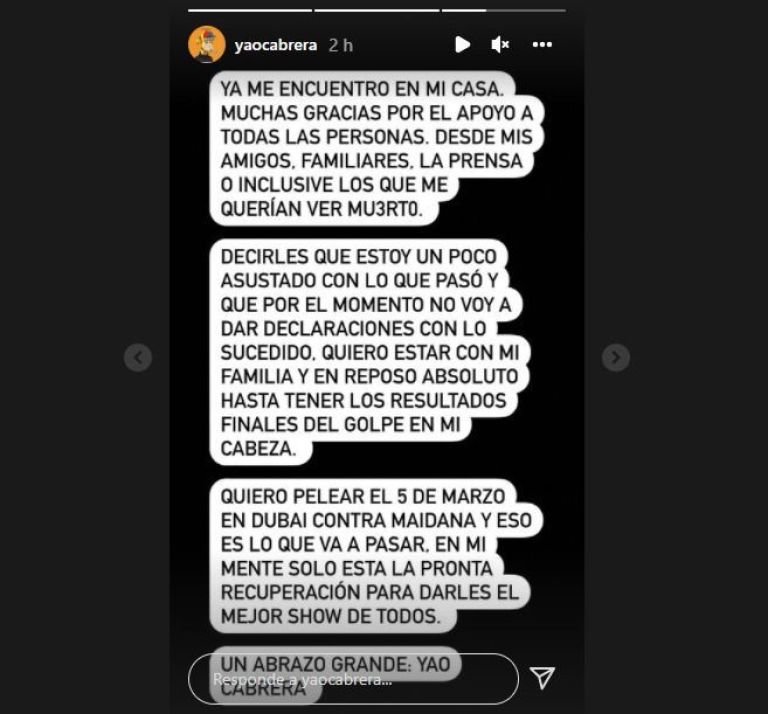Open the three-dot options menu
This screenshot has width=768, height=714.
coord(542,44)
